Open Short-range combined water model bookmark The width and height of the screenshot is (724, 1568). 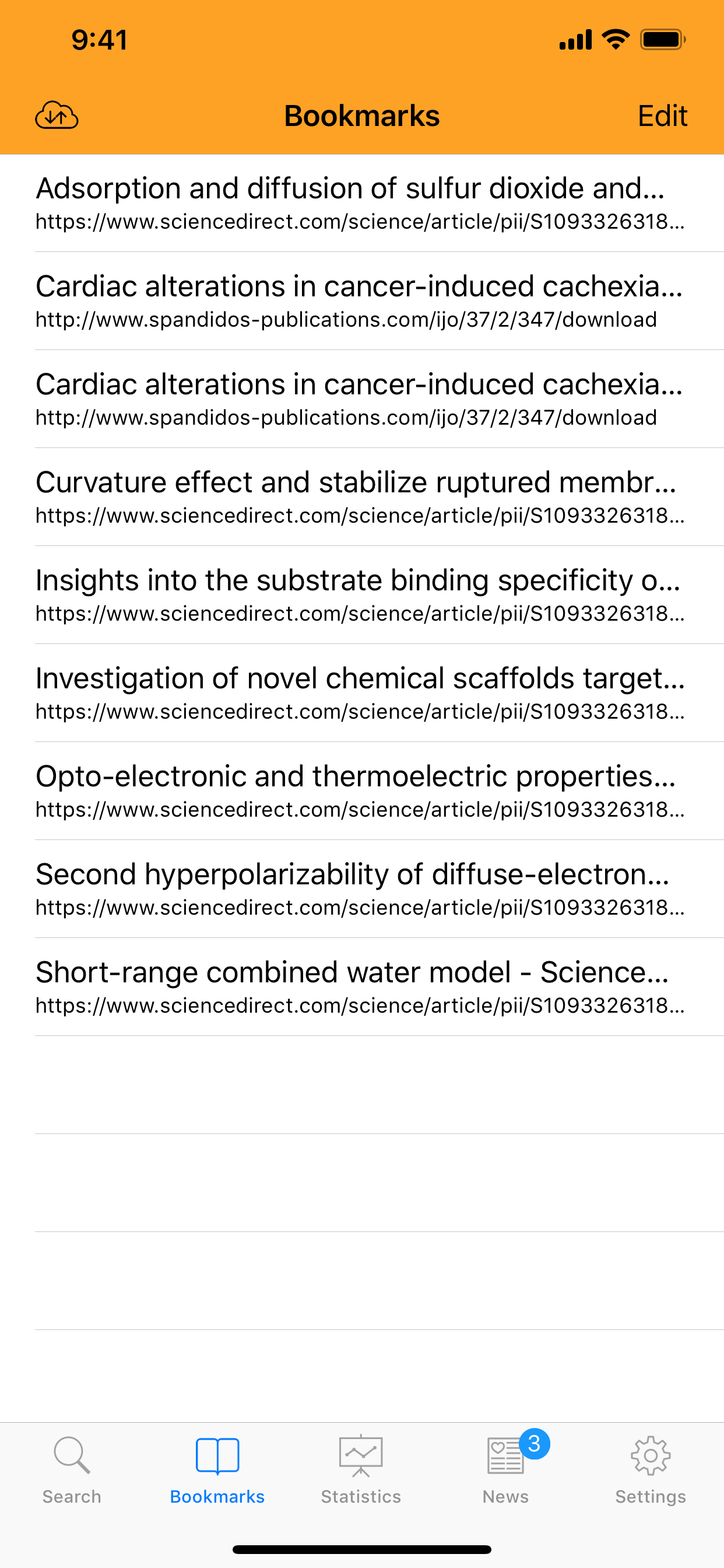(x=362, y=988)
